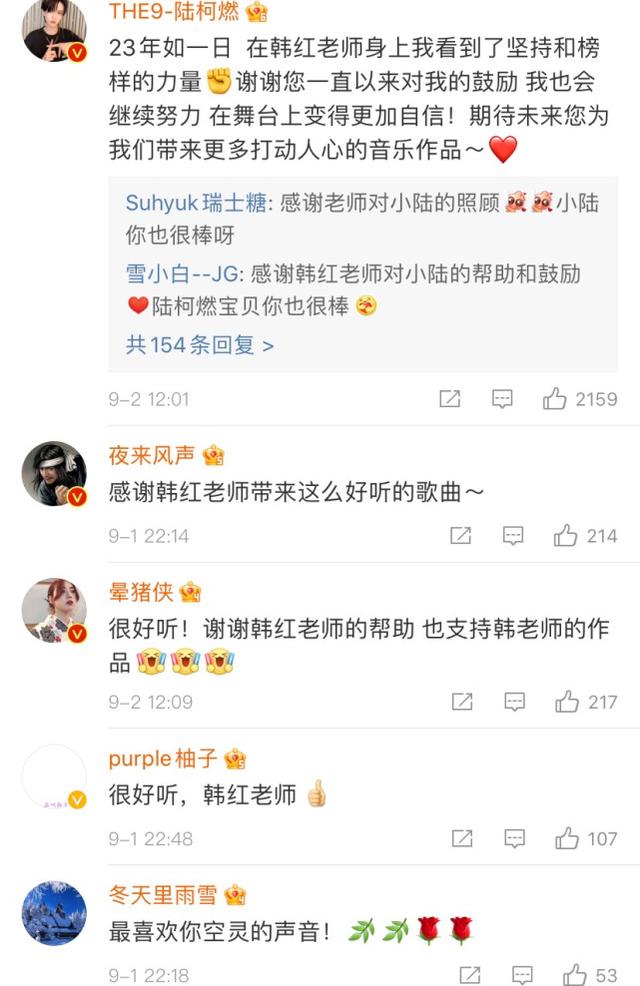640x986 pixels.
Task: Like 晕猪侠's comment
Action: pos(567,702)
